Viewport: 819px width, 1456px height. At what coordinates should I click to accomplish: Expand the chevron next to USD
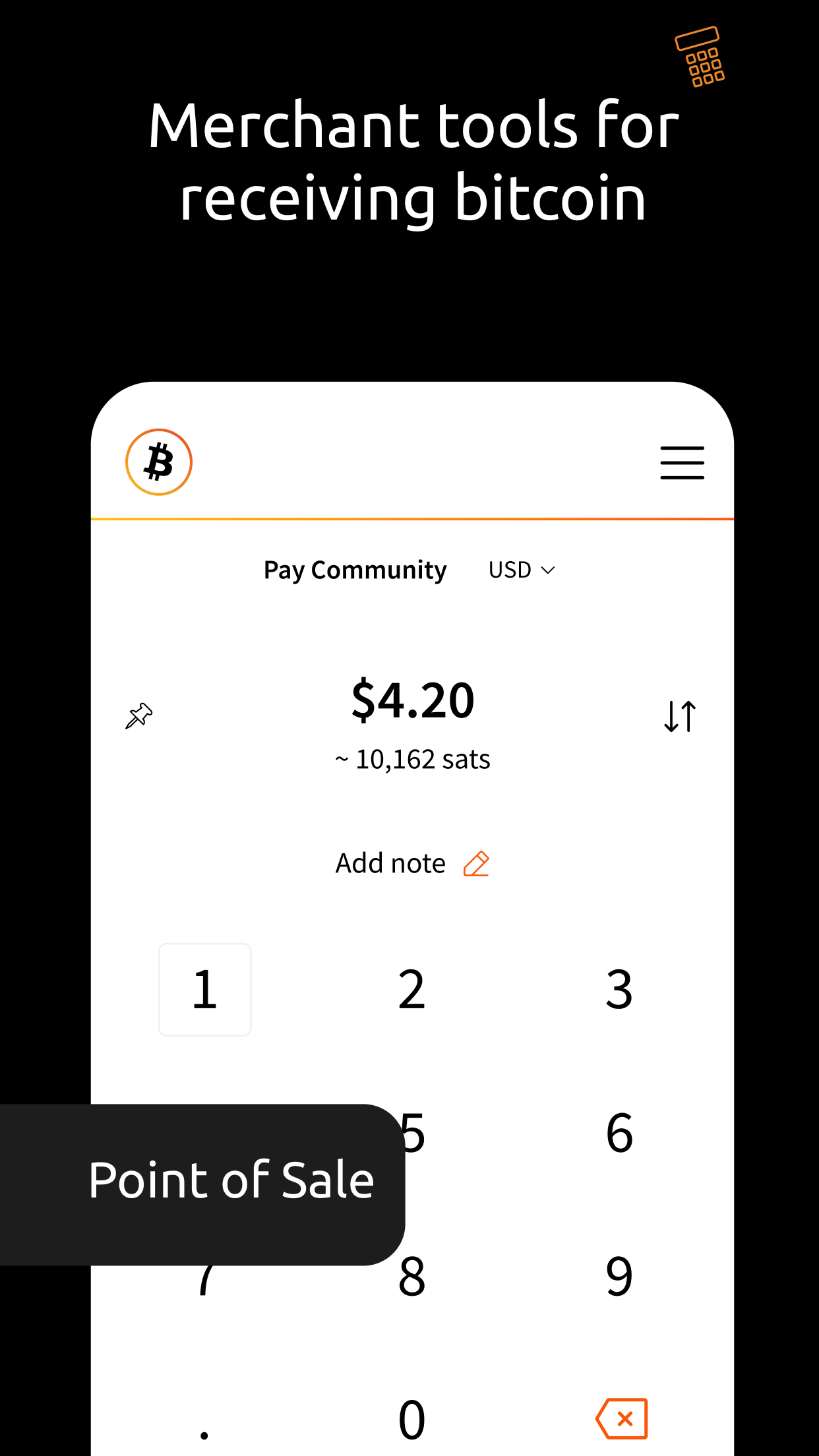549,570
